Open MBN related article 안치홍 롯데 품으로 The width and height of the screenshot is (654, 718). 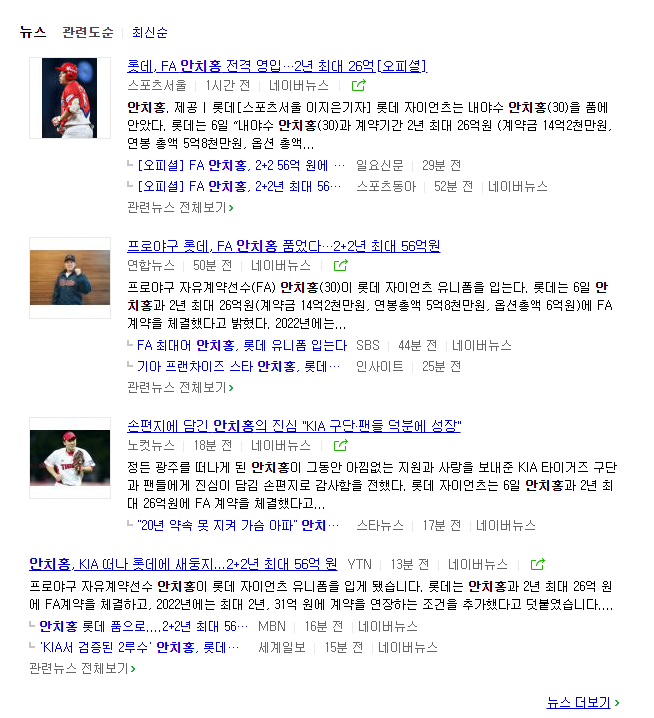tap(144, 626)
